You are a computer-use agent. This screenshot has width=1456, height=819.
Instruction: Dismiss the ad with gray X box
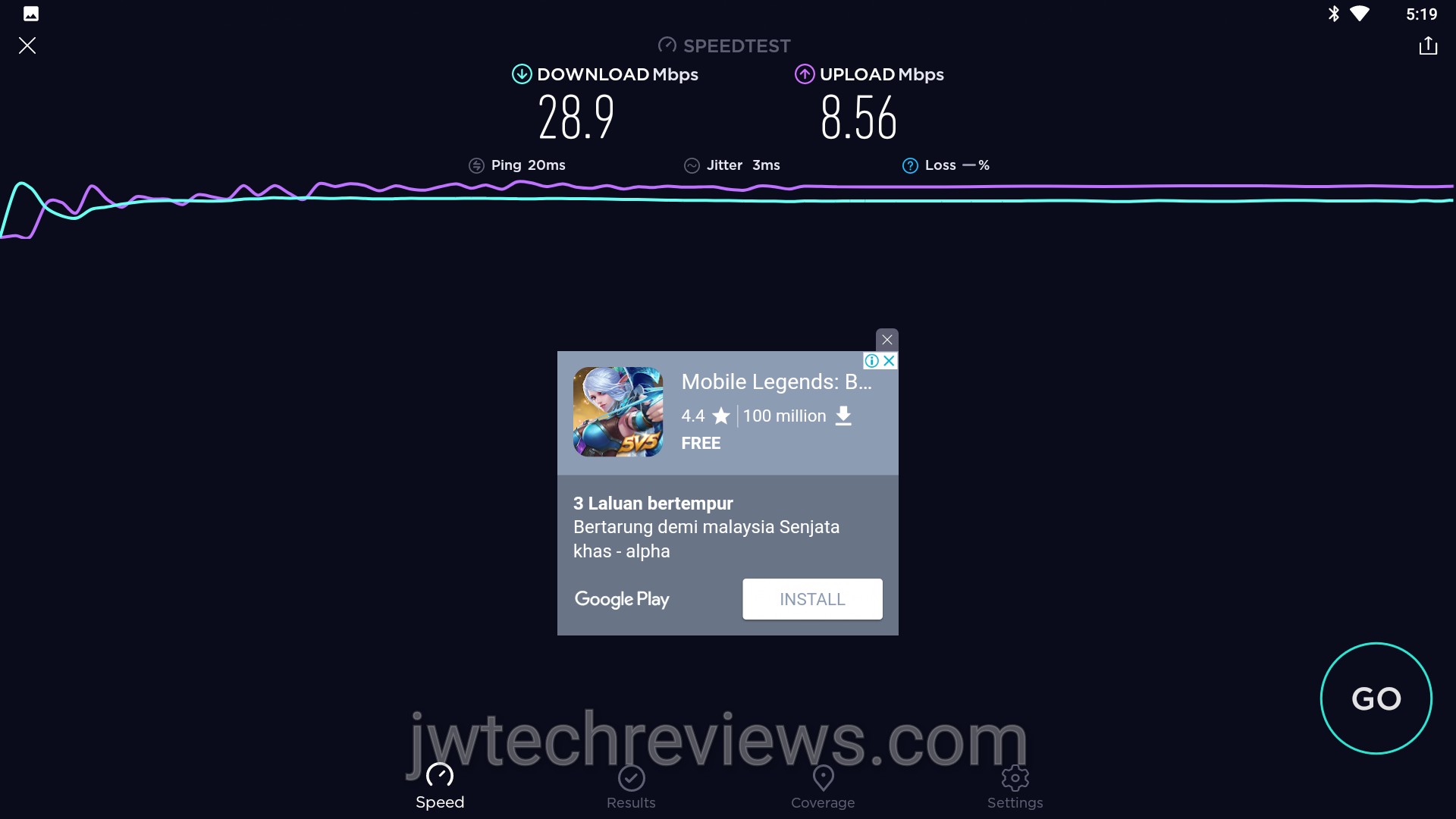[886, 340]
